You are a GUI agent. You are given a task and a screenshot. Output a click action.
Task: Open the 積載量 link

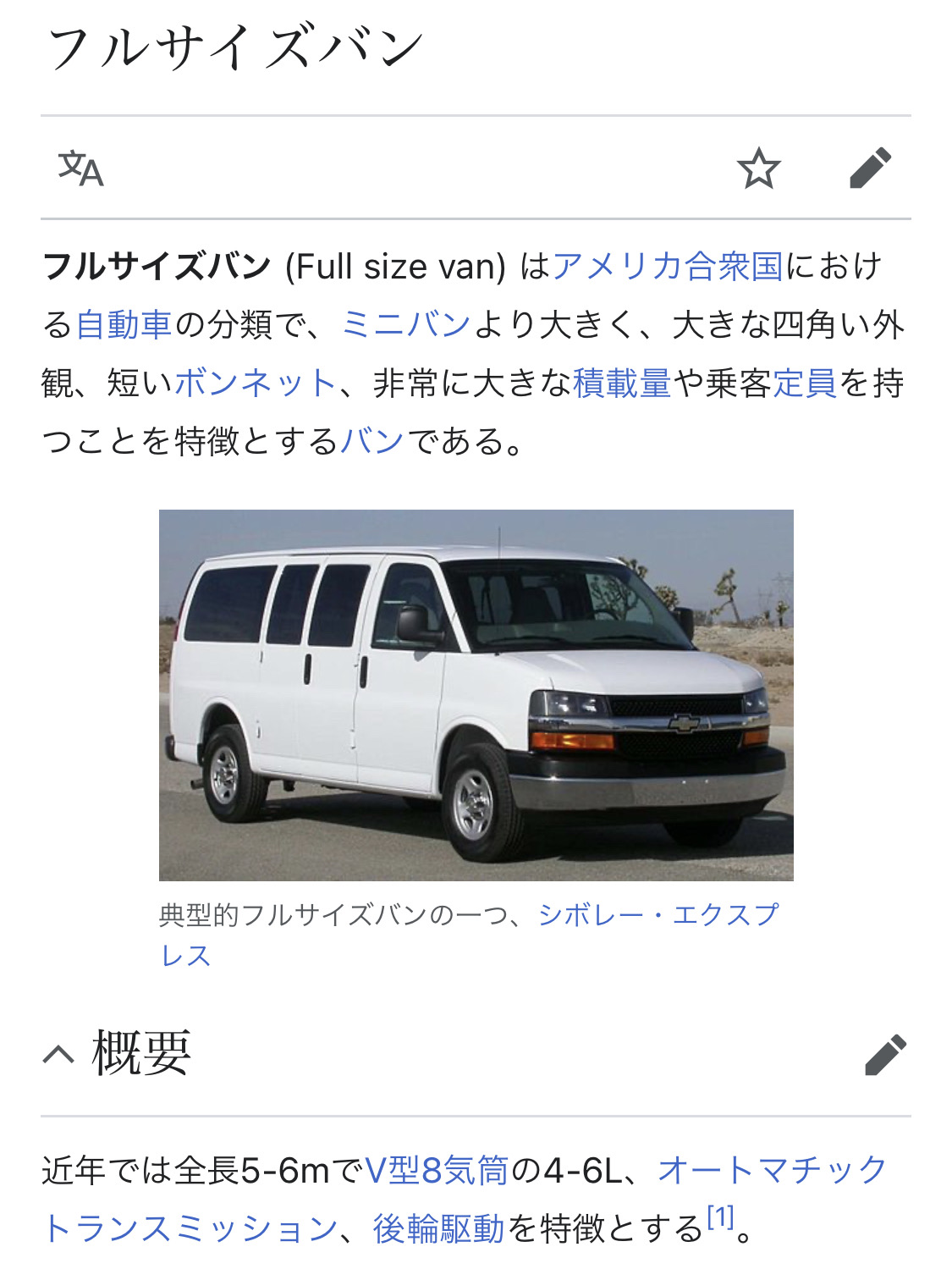(x=622, y=383)
